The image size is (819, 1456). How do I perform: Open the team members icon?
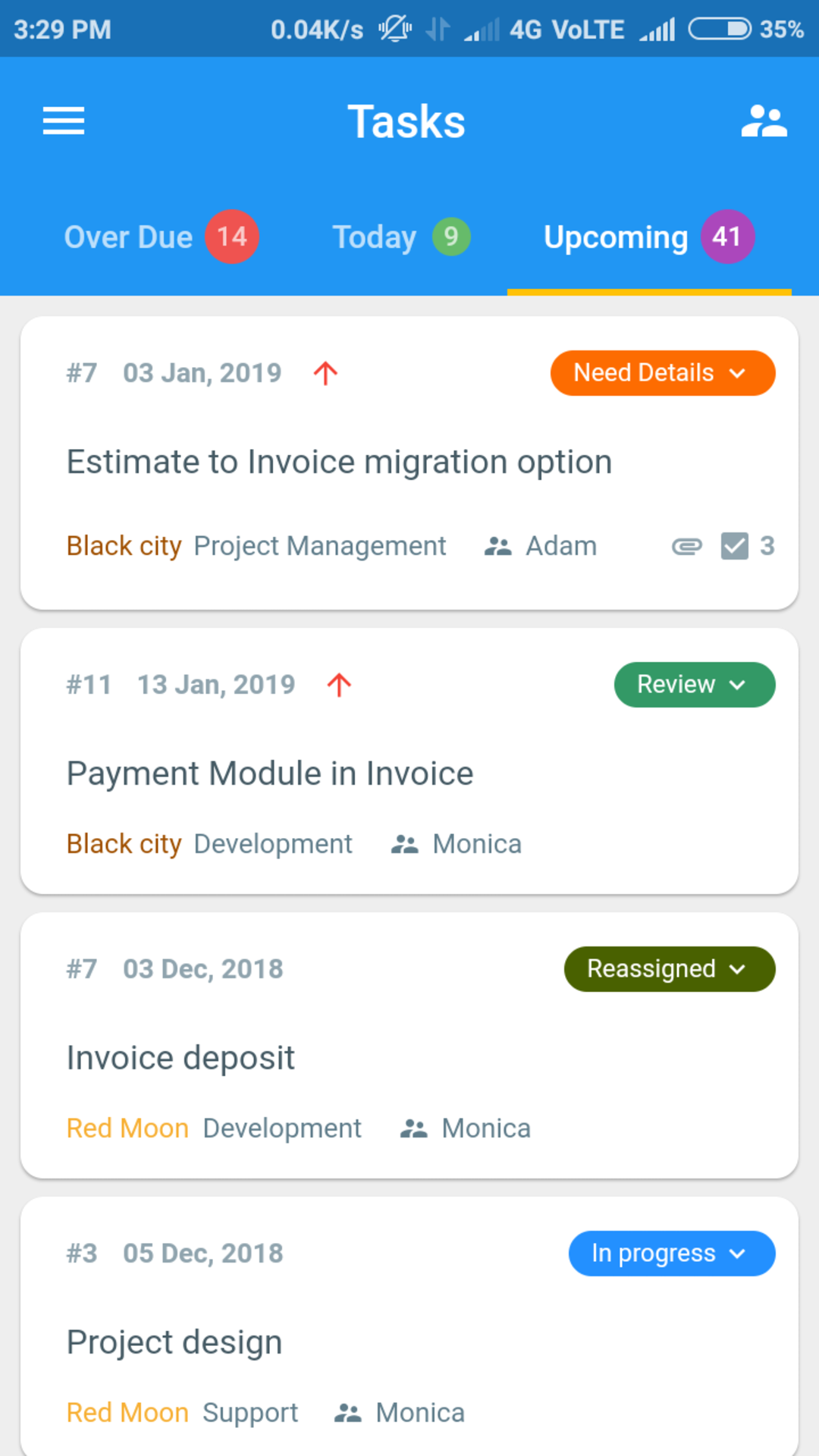[x=764, y=121]
